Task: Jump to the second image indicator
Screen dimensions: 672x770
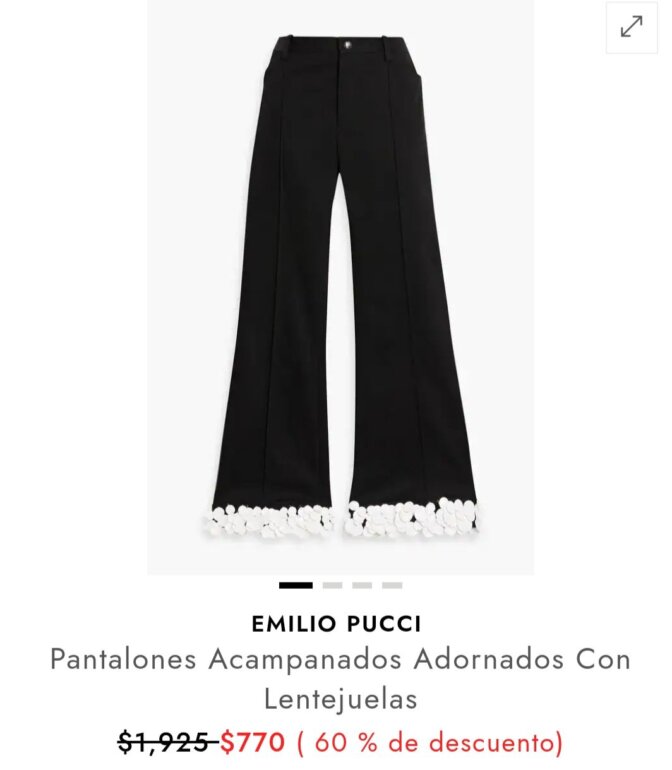Action: 332,585
